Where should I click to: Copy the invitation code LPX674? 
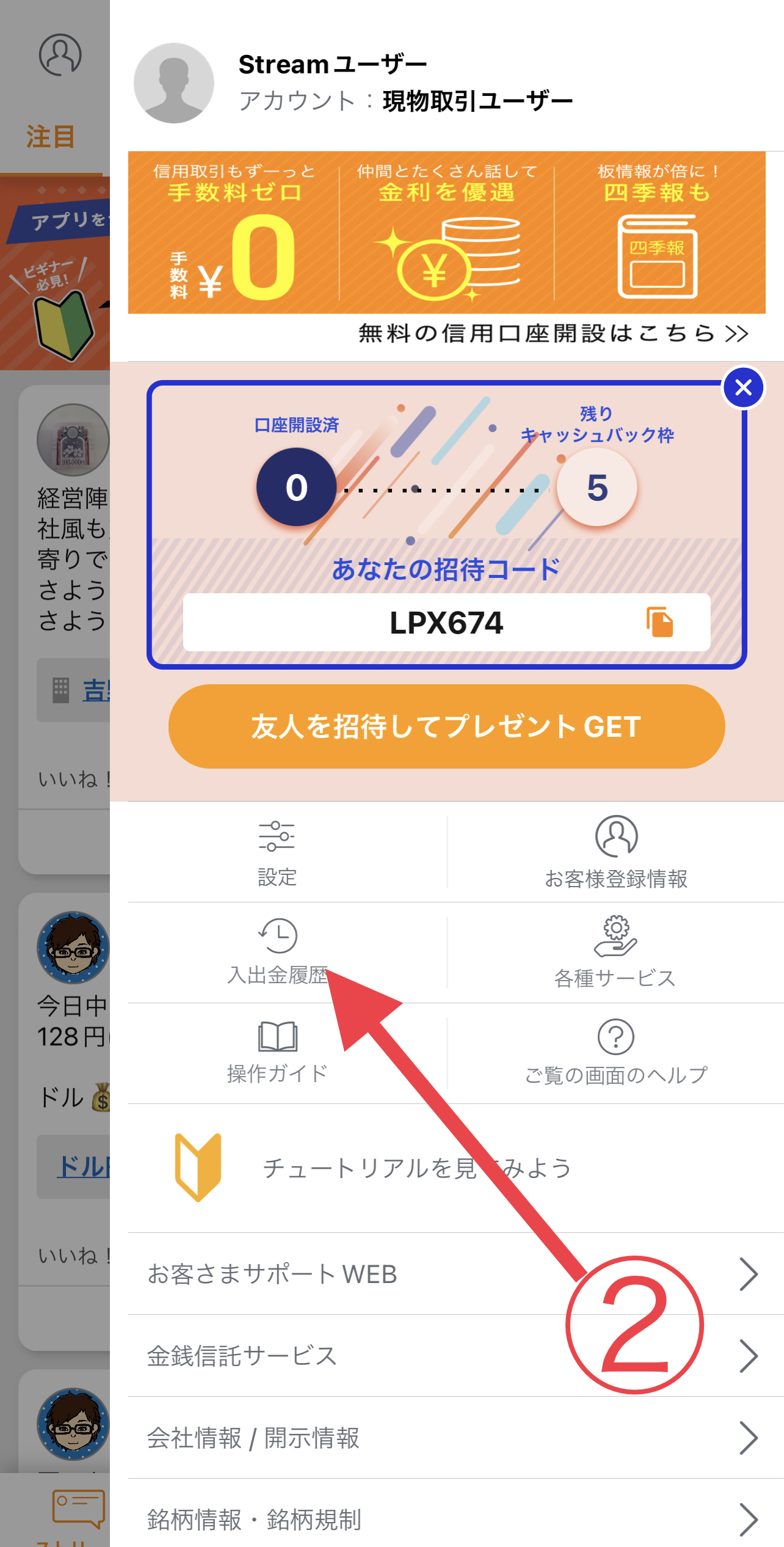tap(659, 623)
